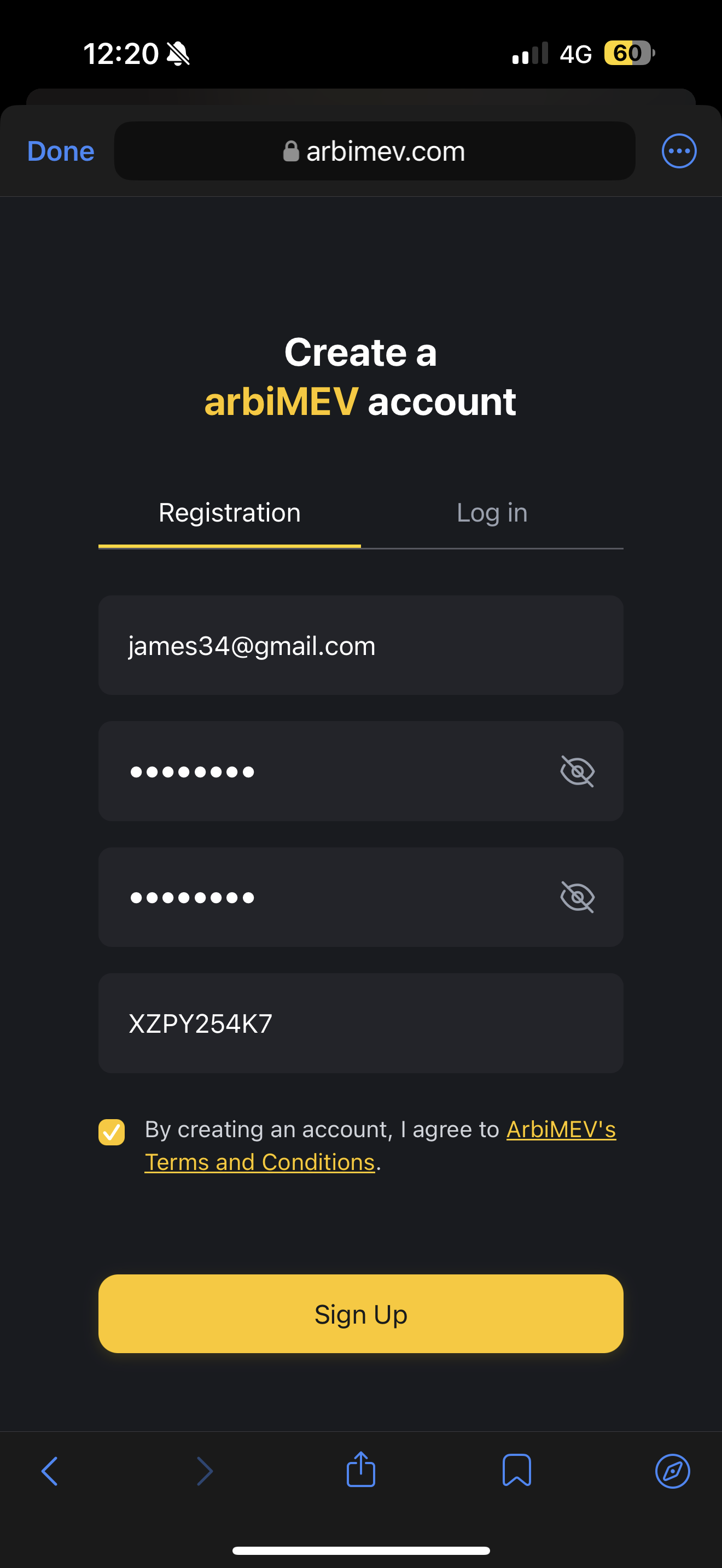722x1568 pixels.
Task: Show the confirm password via its eye icon
Action: (x=577, y=897)
